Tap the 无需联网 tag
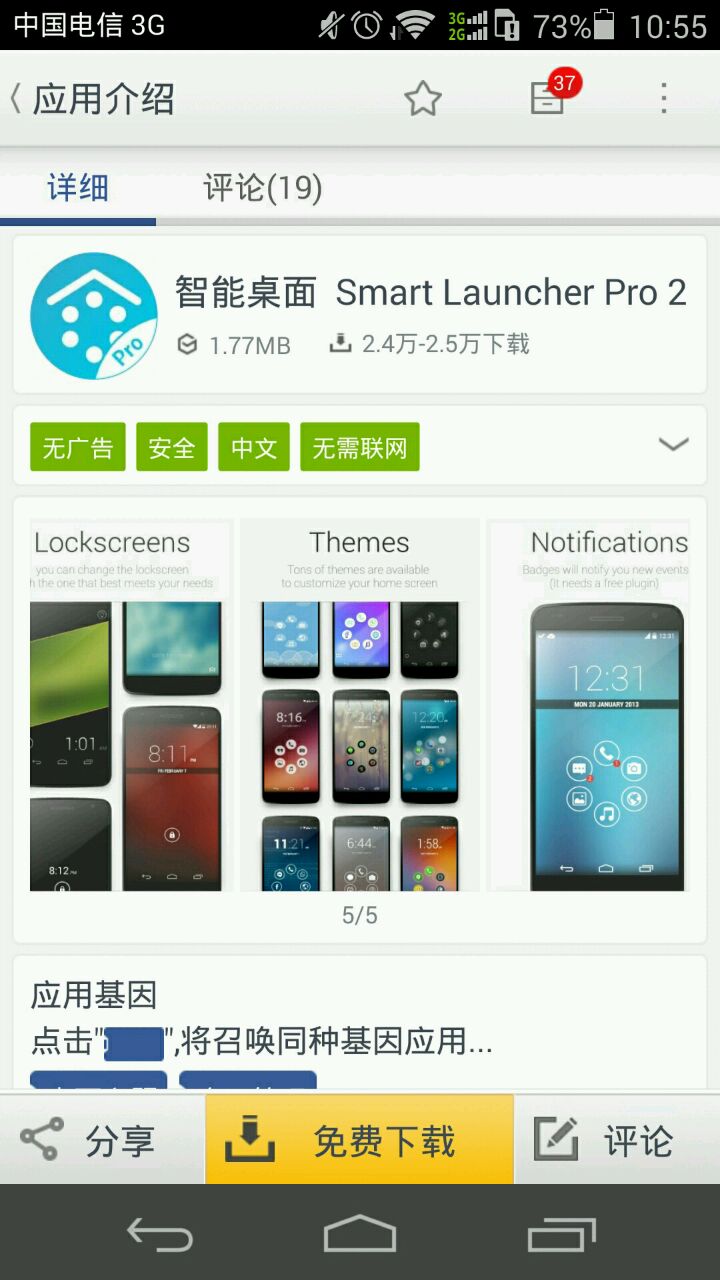720x1280 pixels. tap(360, 447)
